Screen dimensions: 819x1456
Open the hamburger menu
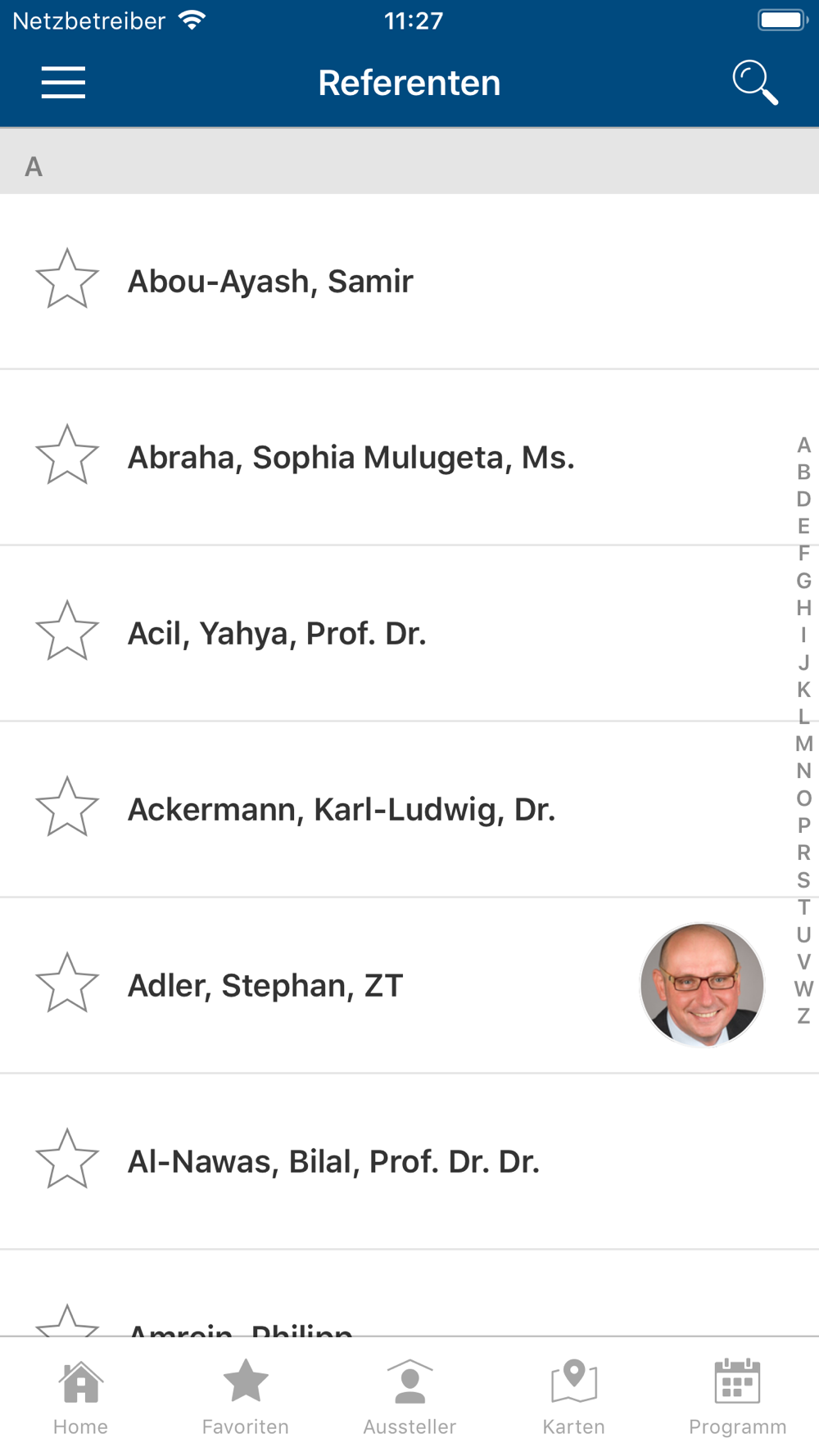(63, 83)
